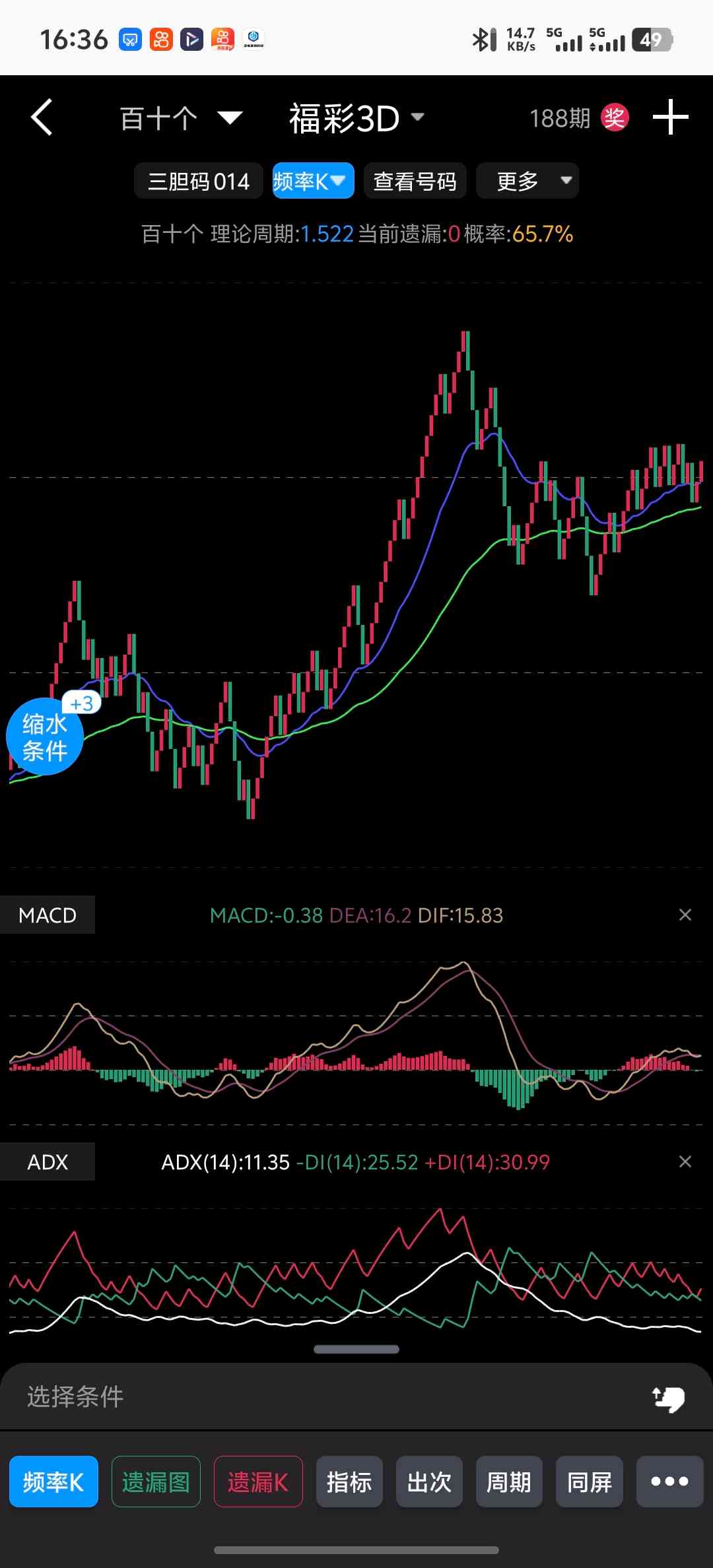Tap 查看号码 to view numbers
This screenshot has width=713, height=1568.
pos(415,181)
